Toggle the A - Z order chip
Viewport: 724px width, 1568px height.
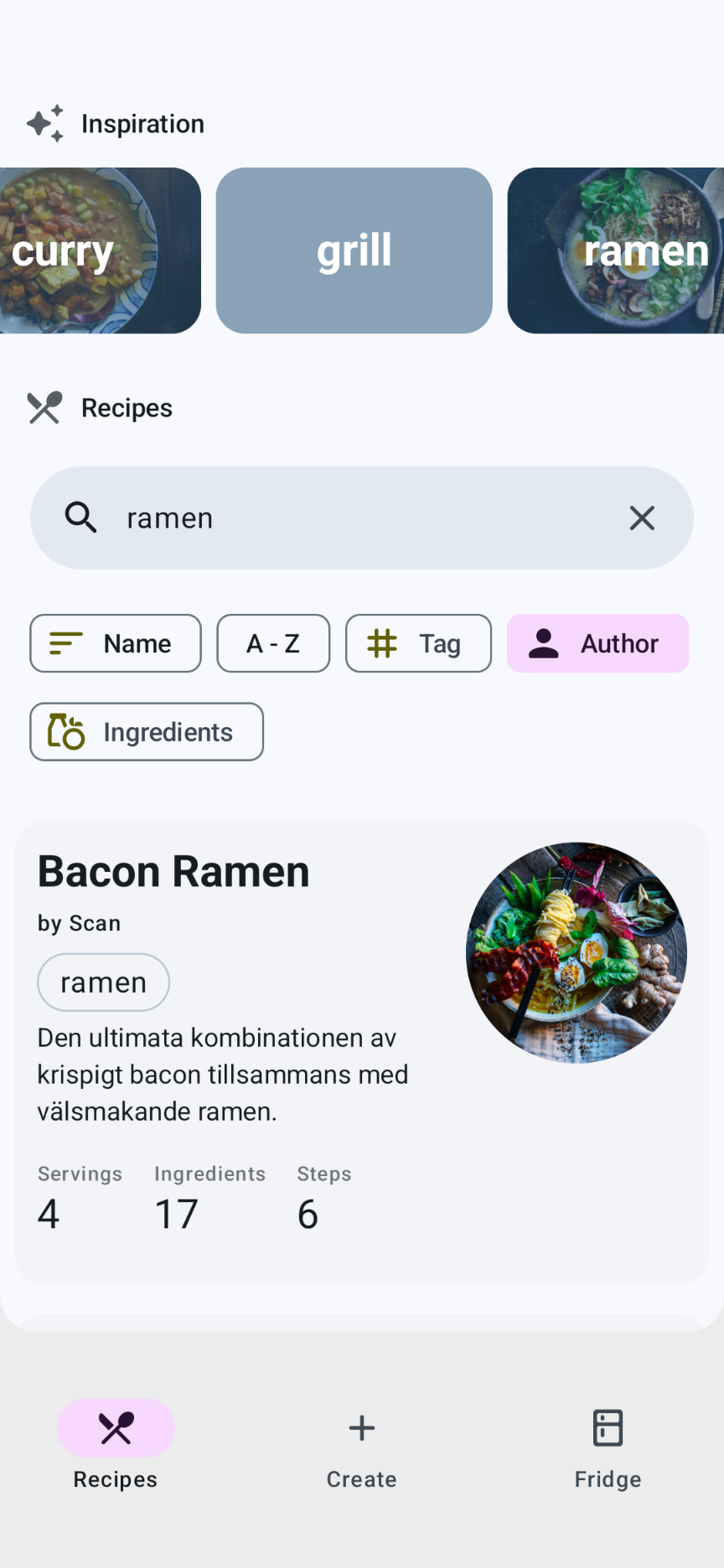[273, 643]
